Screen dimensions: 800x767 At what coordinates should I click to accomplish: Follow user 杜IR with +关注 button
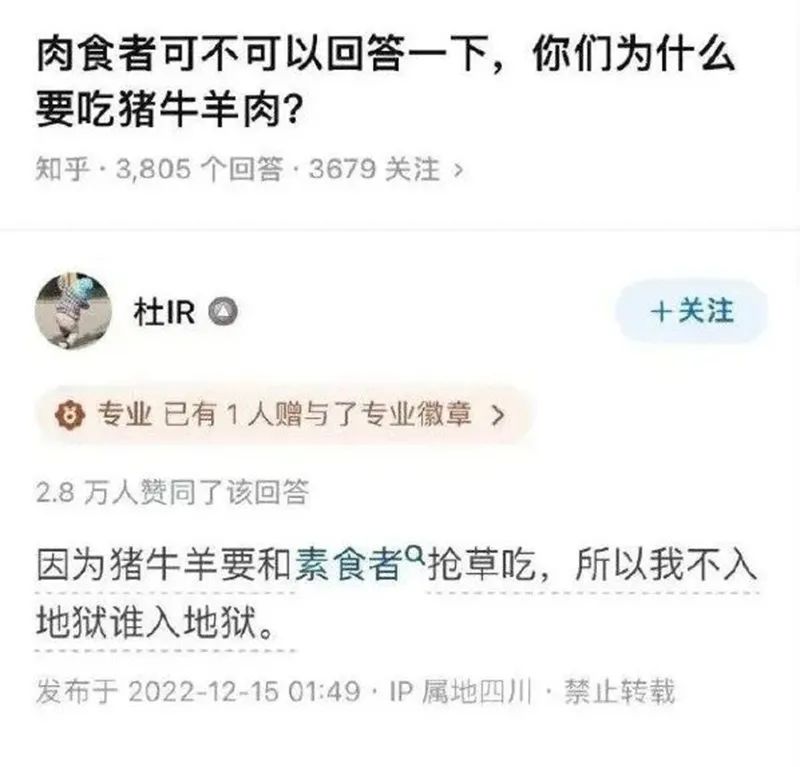point(691,312)
